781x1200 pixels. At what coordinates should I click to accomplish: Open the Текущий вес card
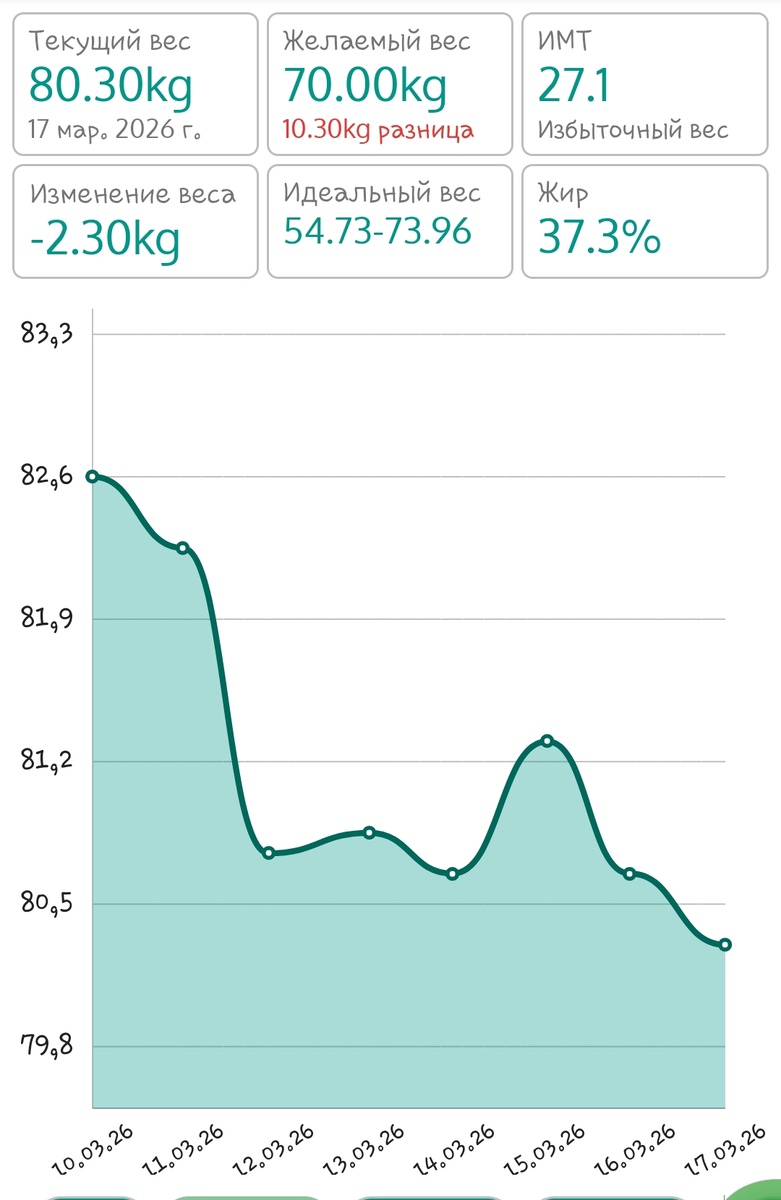pyautogui.click(x=135, y=85)
